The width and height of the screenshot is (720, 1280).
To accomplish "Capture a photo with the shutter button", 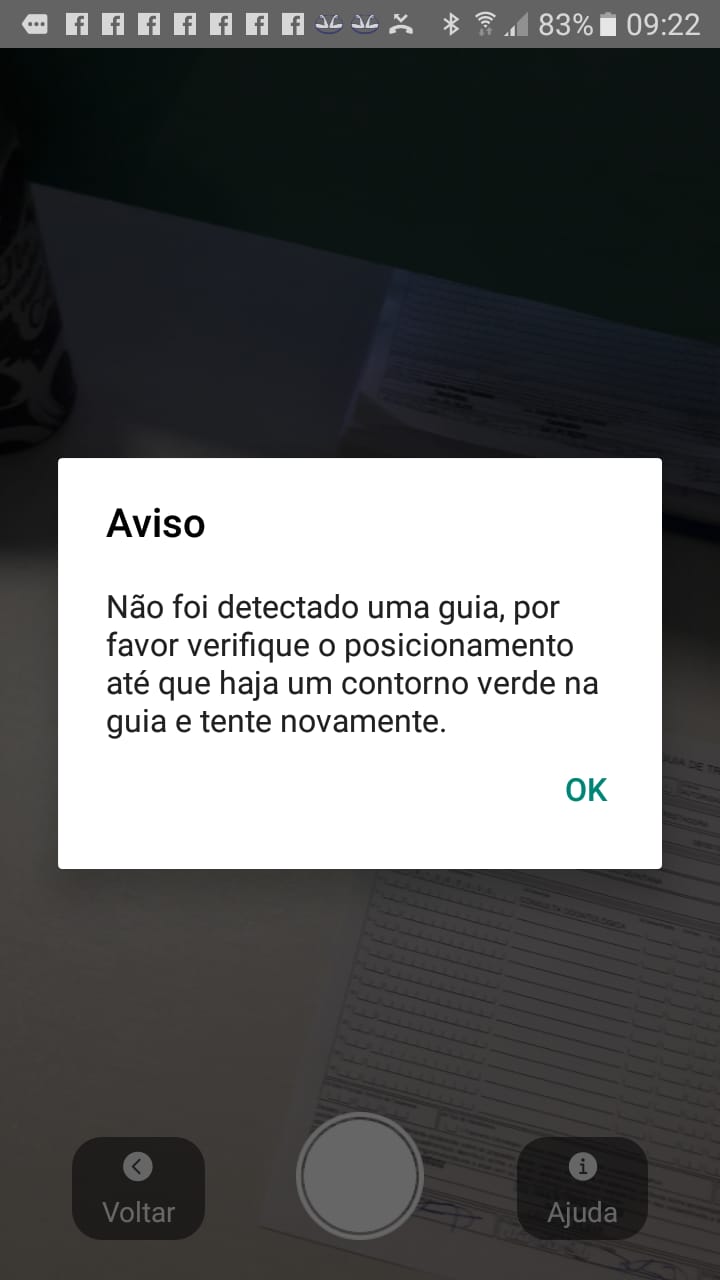I will (360, 1176).
